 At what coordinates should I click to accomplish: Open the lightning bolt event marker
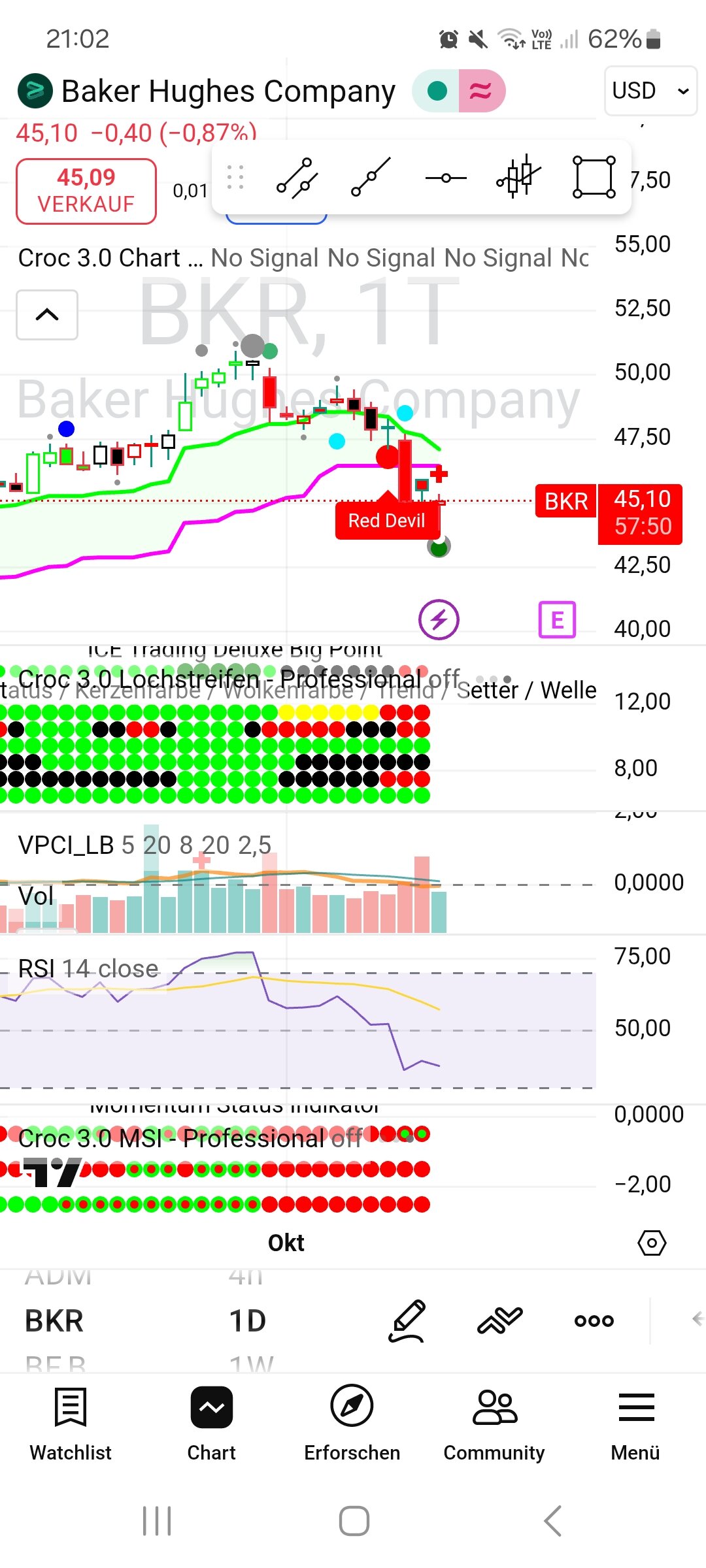439,619
